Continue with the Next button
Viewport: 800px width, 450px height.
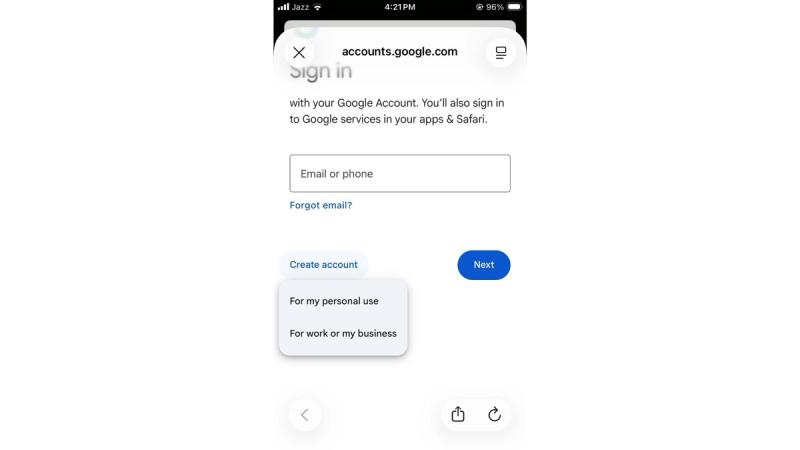pos(484,265)
